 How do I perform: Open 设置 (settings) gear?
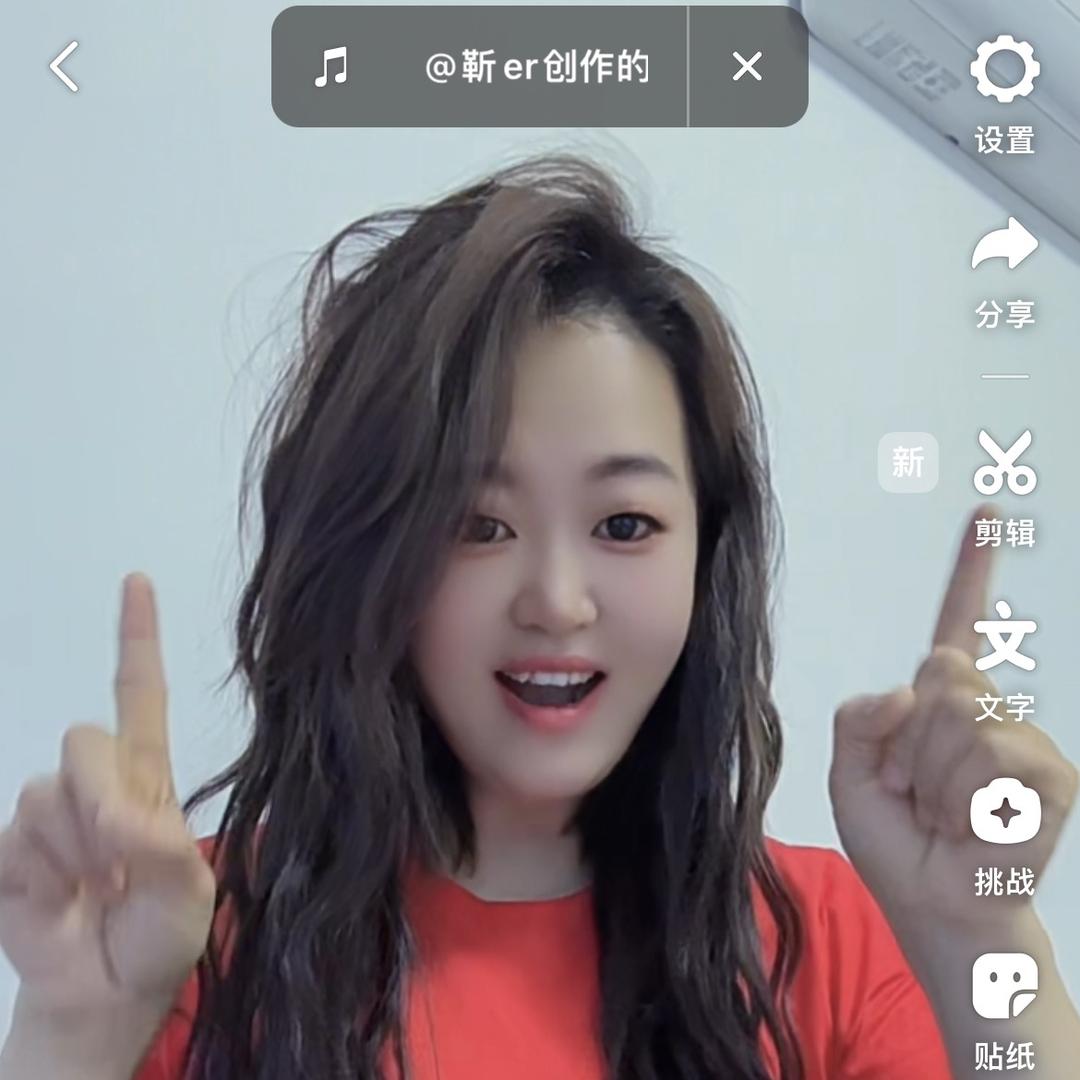pos(1004,92)
